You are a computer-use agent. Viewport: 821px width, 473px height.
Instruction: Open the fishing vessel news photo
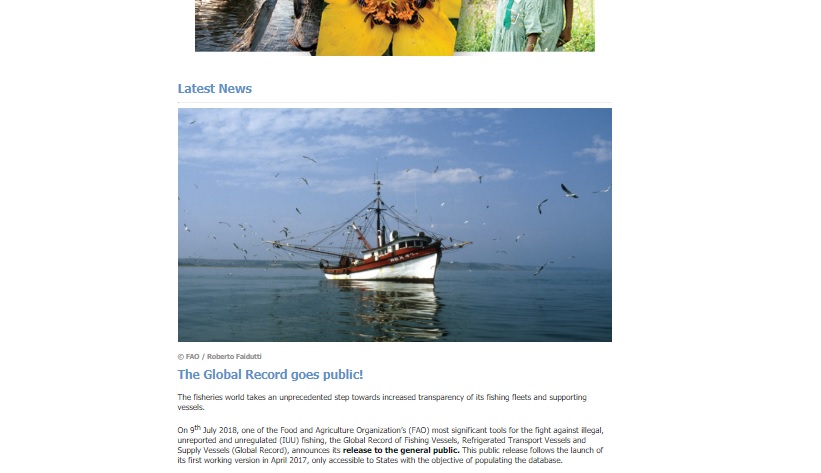click(394, 225)
